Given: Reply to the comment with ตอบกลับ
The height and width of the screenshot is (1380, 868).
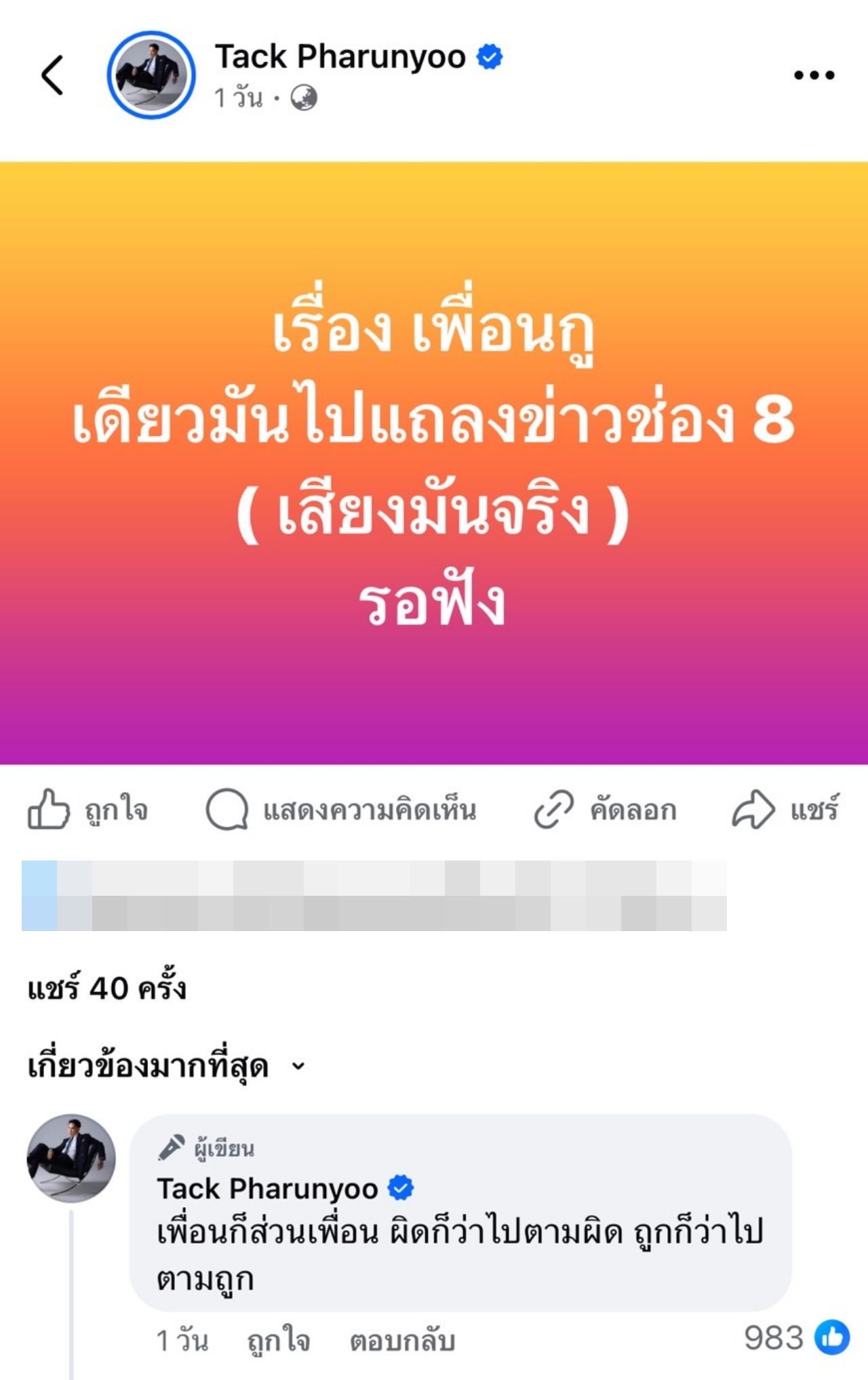Looking at the screenshot, I should tap(401, 1341).
